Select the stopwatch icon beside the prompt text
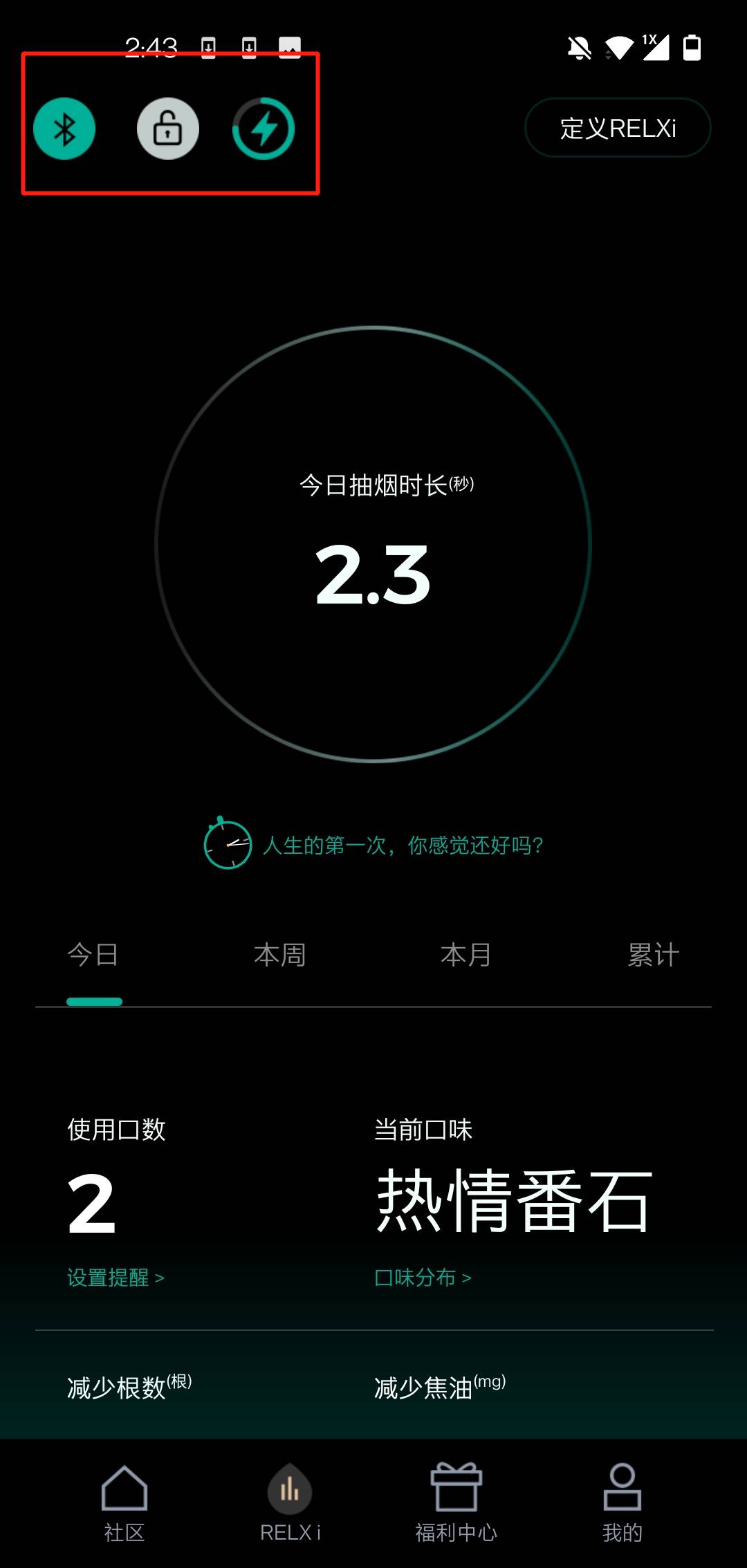 [x=226, y=845]
